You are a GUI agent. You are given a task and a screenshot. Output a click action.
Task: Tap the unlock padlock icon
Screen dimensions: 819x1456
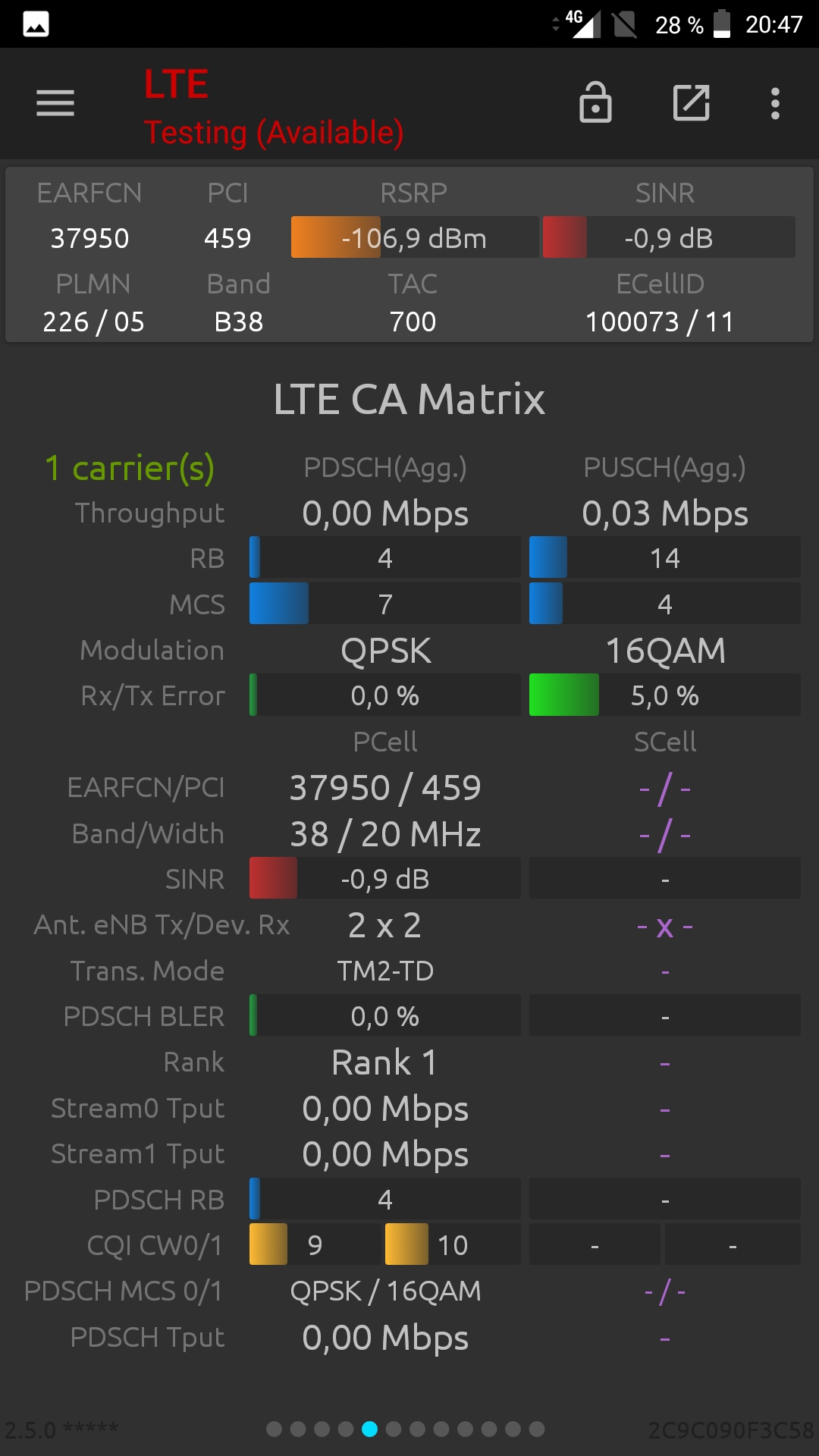(595, 102)
